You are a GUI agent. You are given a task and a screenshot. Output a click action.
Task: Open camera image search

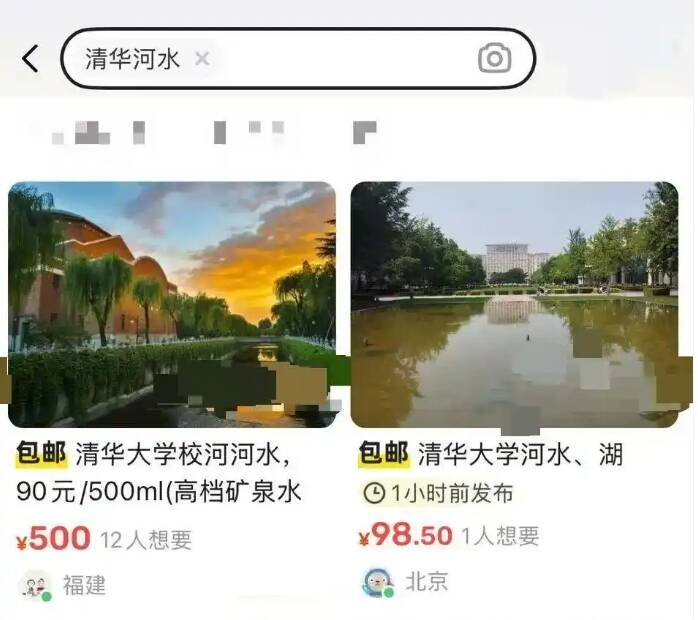point(494,59)
